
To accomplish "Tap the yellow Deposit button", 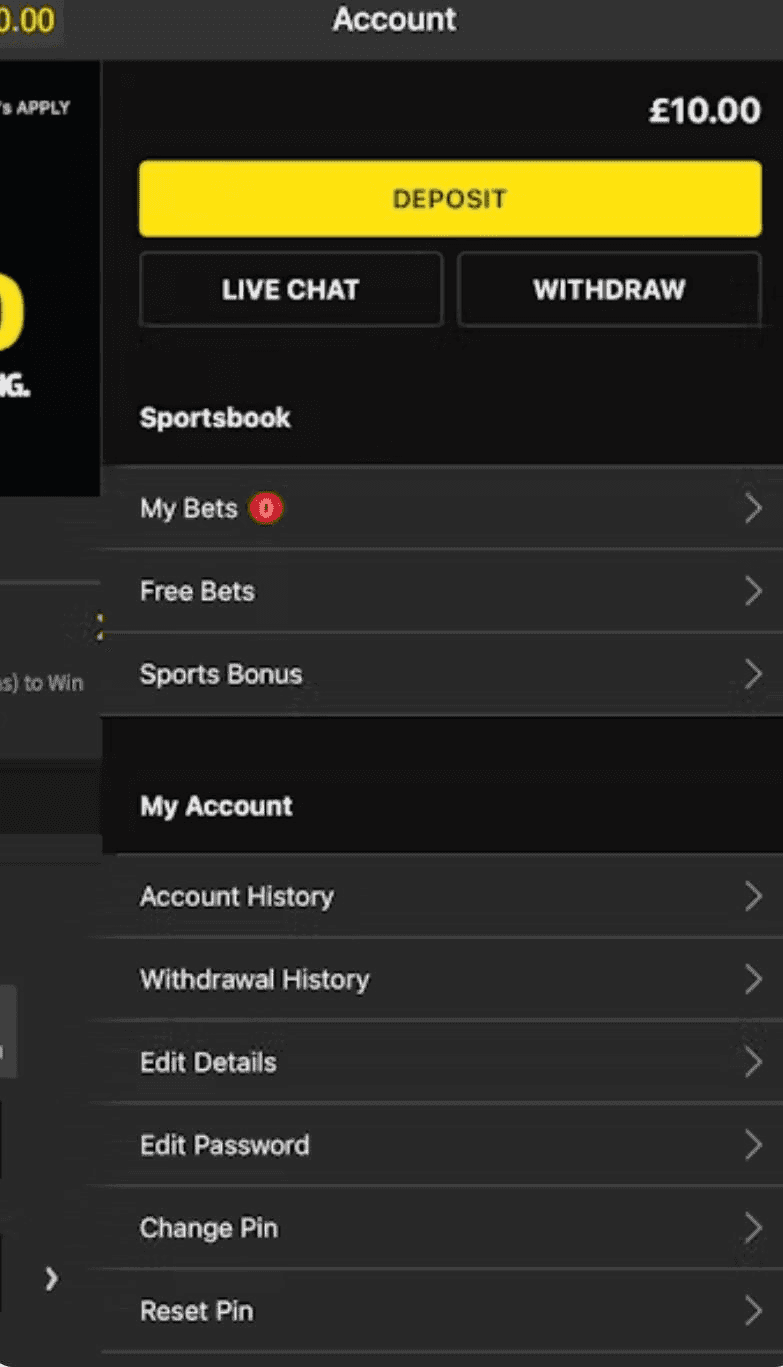I will tap(449, 199).
